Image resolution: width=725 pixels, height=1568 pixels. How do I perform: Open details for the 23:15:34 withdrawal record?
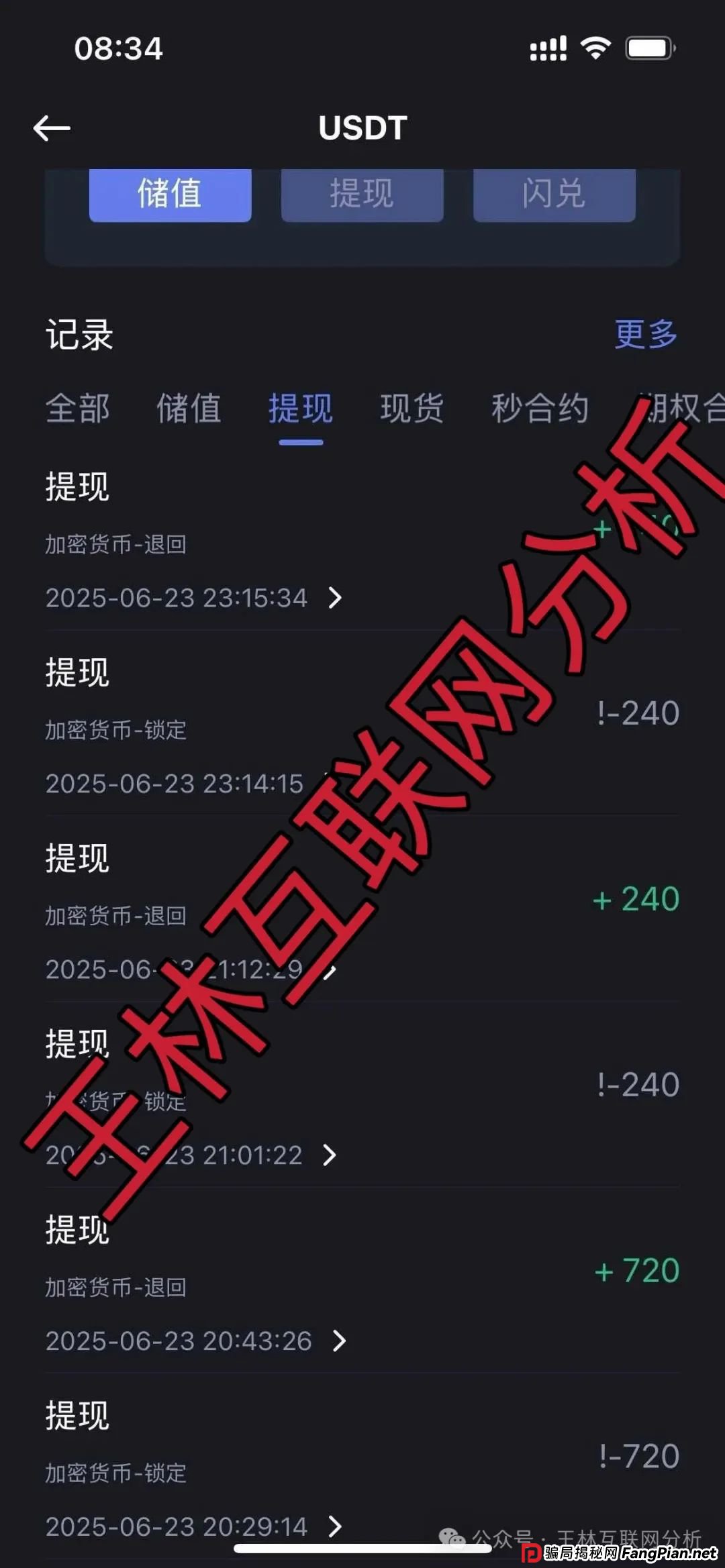point(336,596)
